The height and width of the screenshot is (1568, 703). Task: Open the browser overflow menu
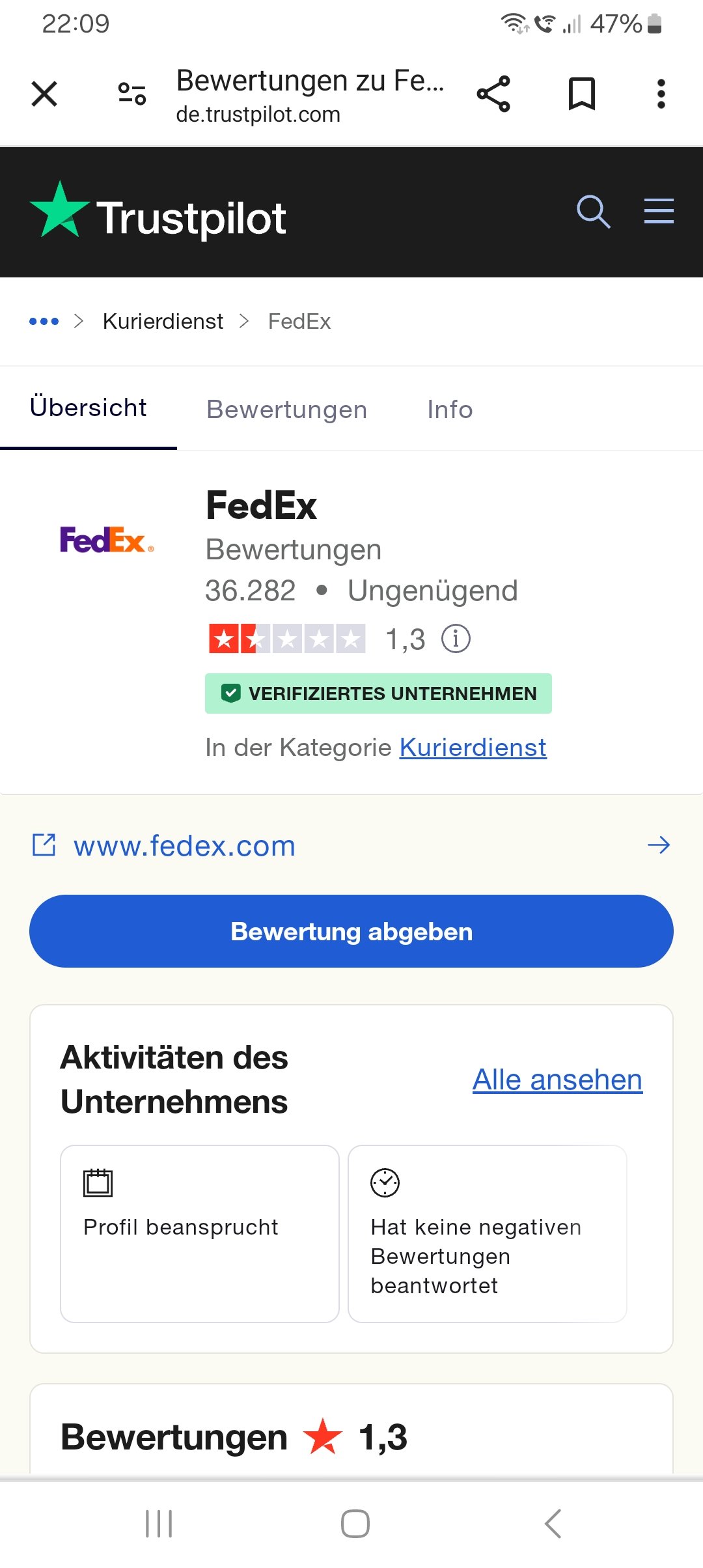point(661,94)
